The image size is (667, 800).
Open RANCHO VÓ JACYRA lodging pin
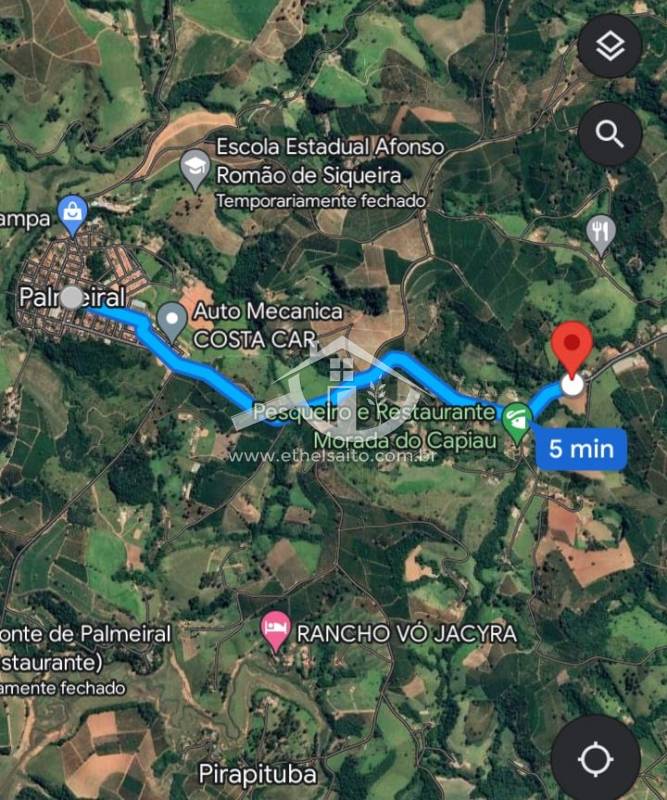tap(275, 632)
